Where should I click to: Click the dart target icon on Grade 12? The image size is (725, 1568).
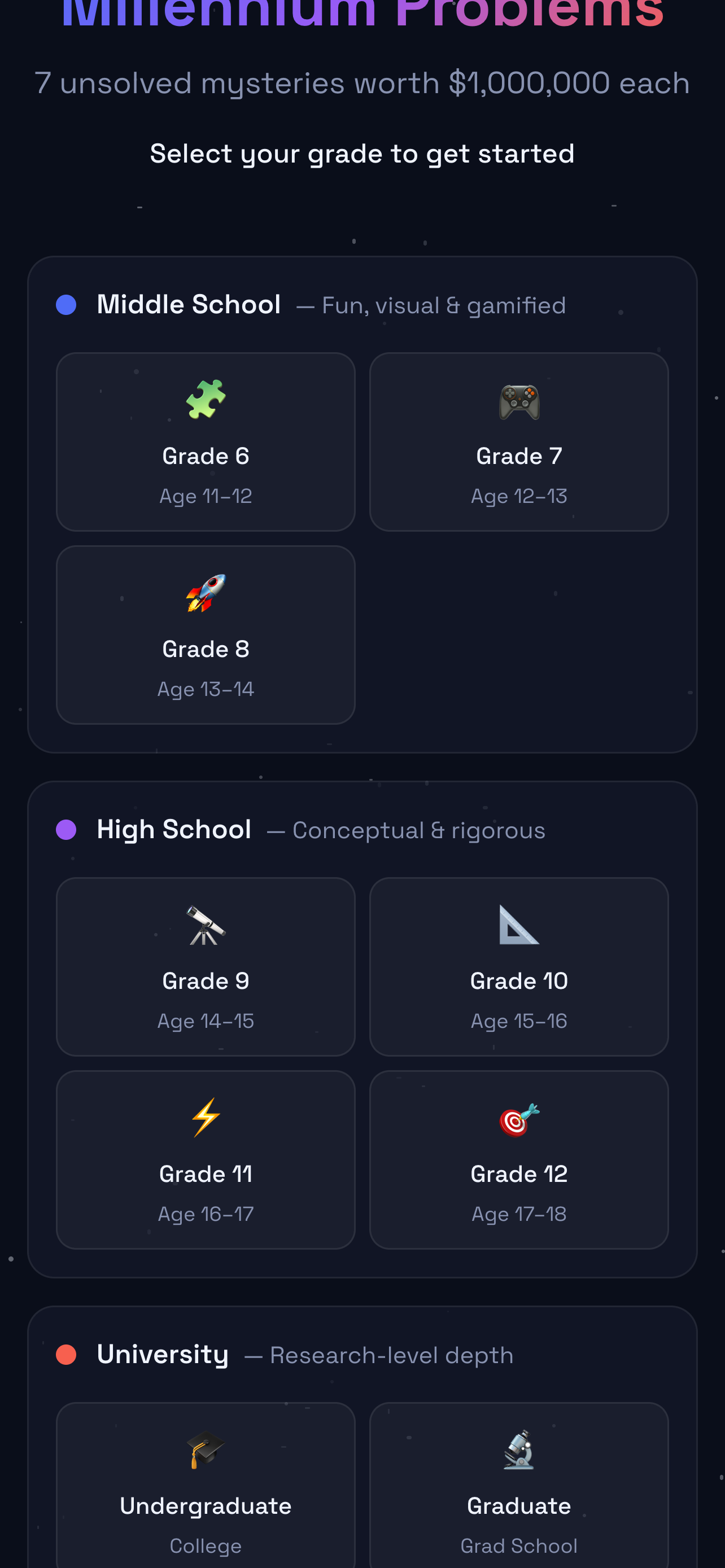(519, 1120)
